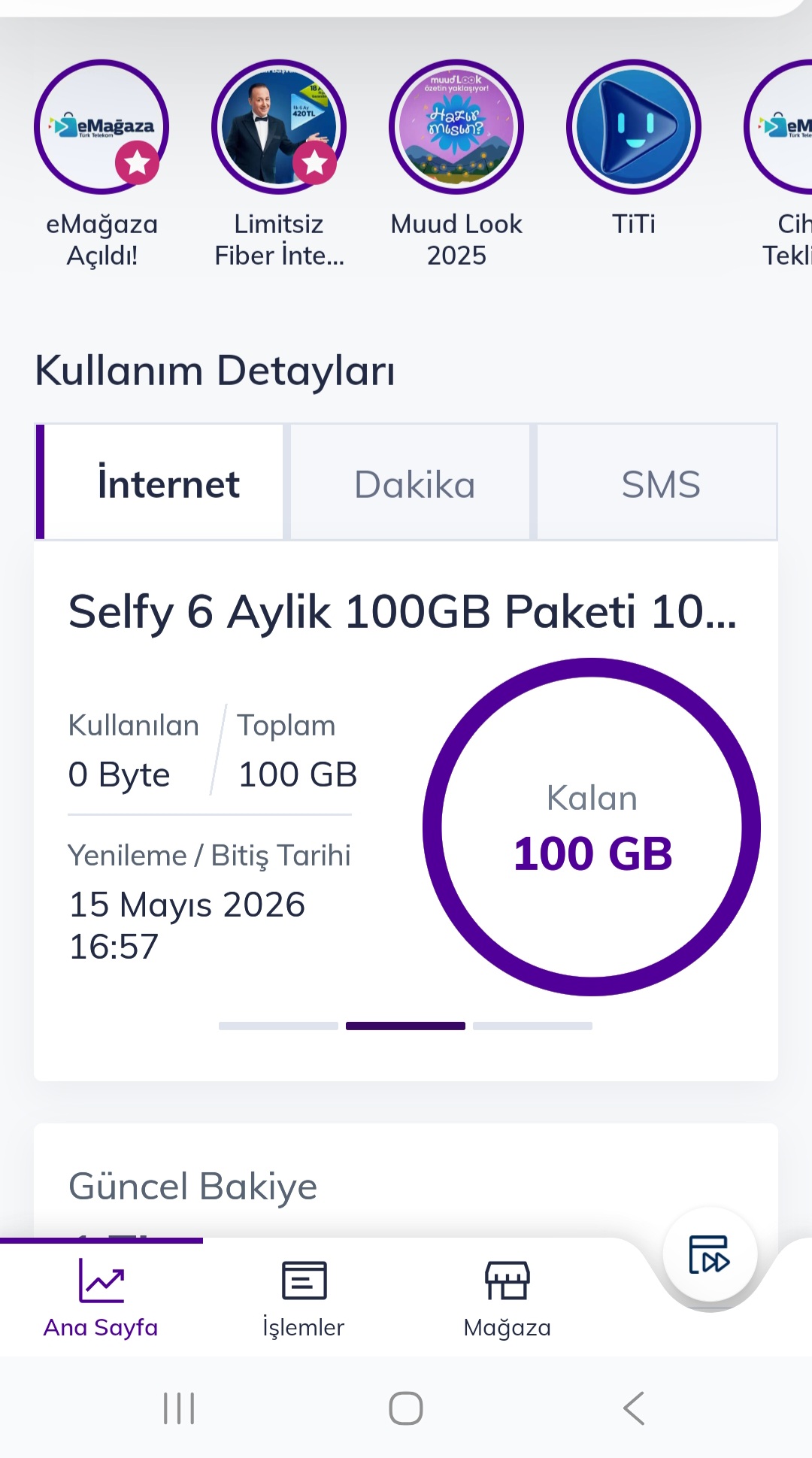Go to the Ana Sayfa tab
This screenshot has height=1458, width=812.
pyautogui.click(x=101, y=1299)
